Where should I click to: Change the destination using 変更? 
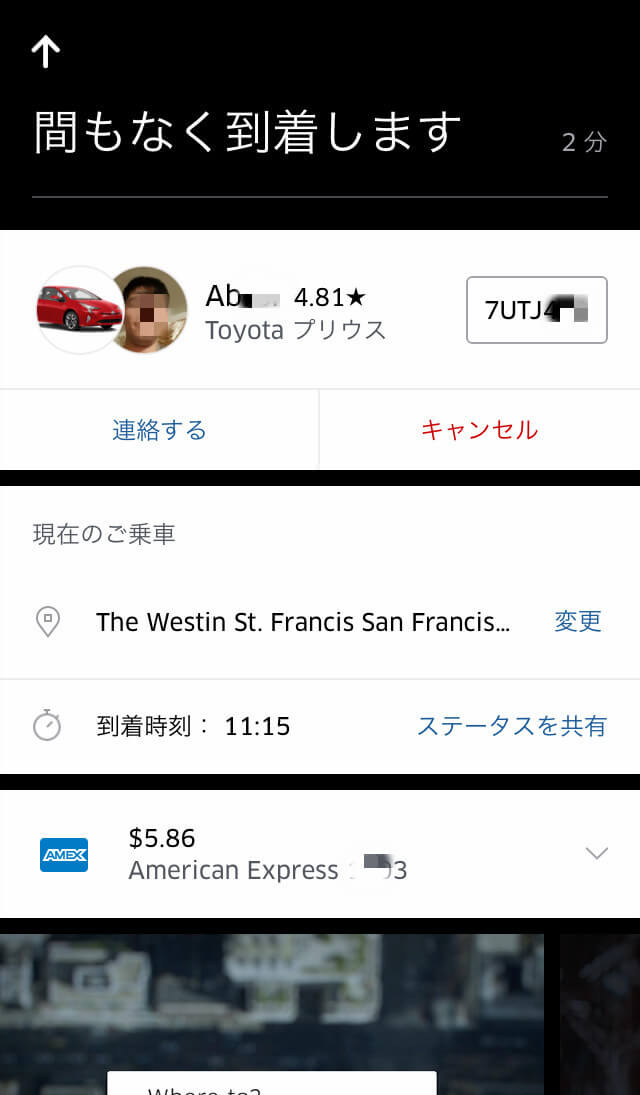[578, 621]
